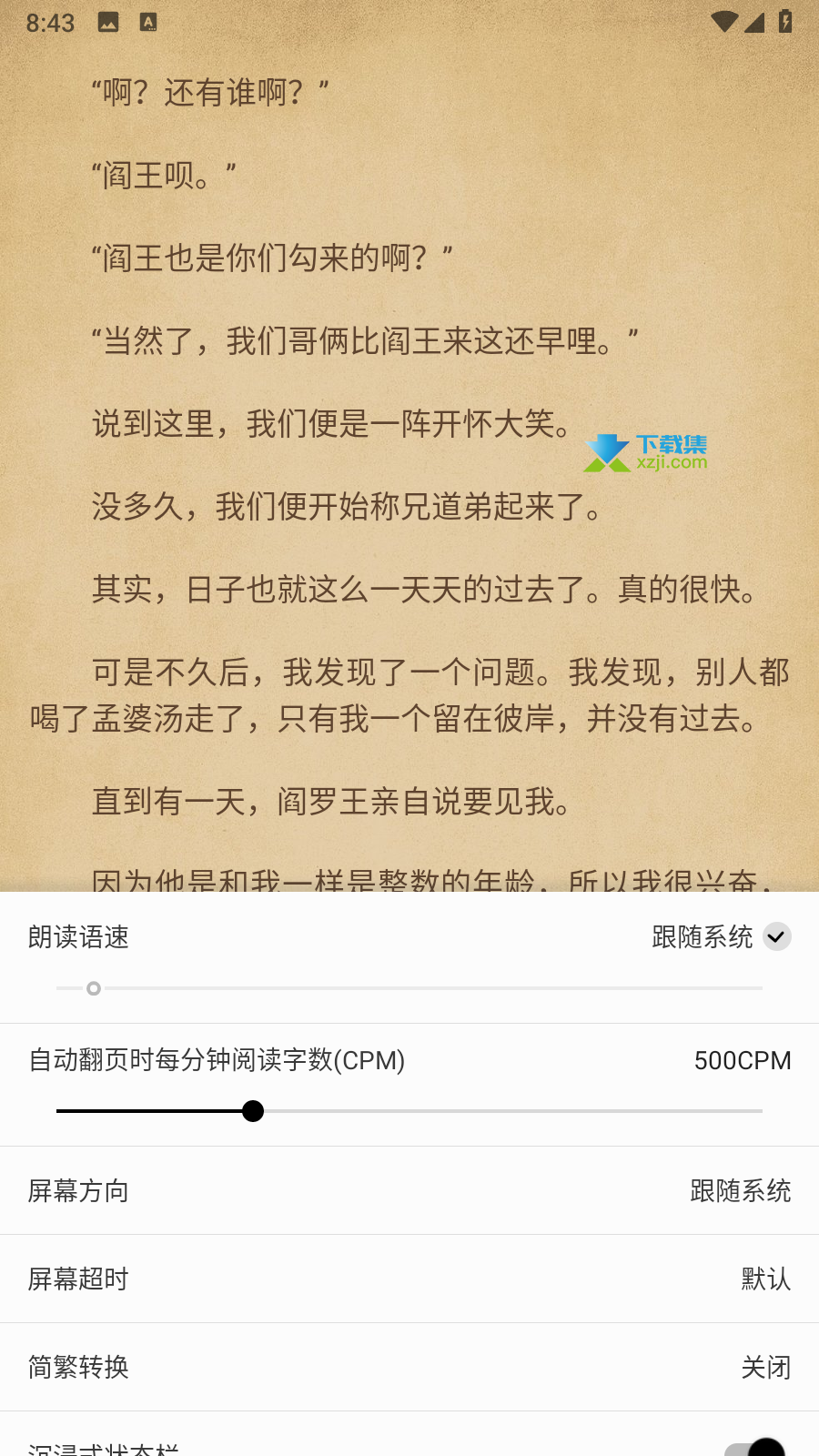
Task: Tap the 朗读语速 speed slider
Action: pos(409,988)
